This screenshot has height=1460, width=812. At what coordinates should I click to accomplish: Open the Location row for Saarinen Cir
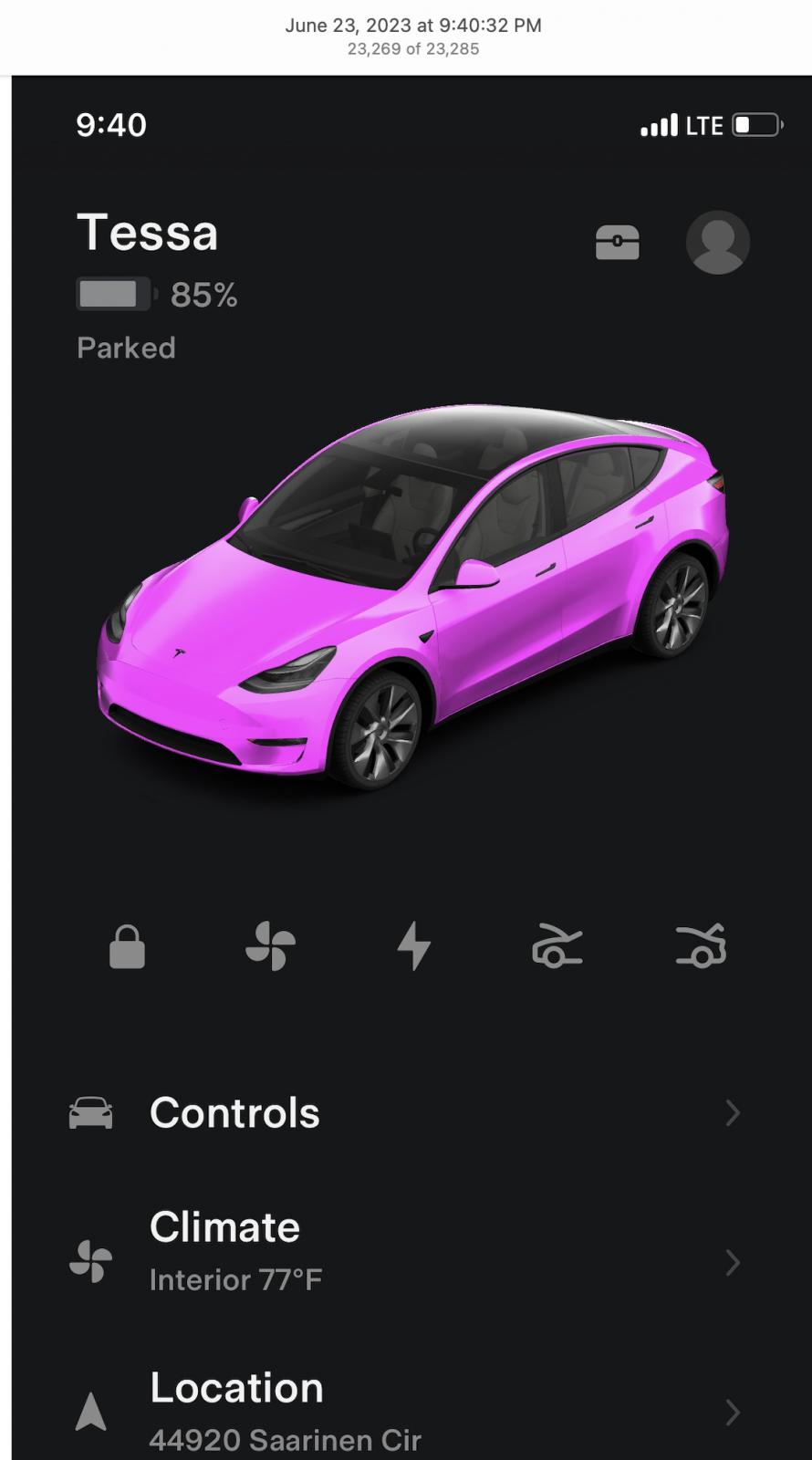point(406,1410)
